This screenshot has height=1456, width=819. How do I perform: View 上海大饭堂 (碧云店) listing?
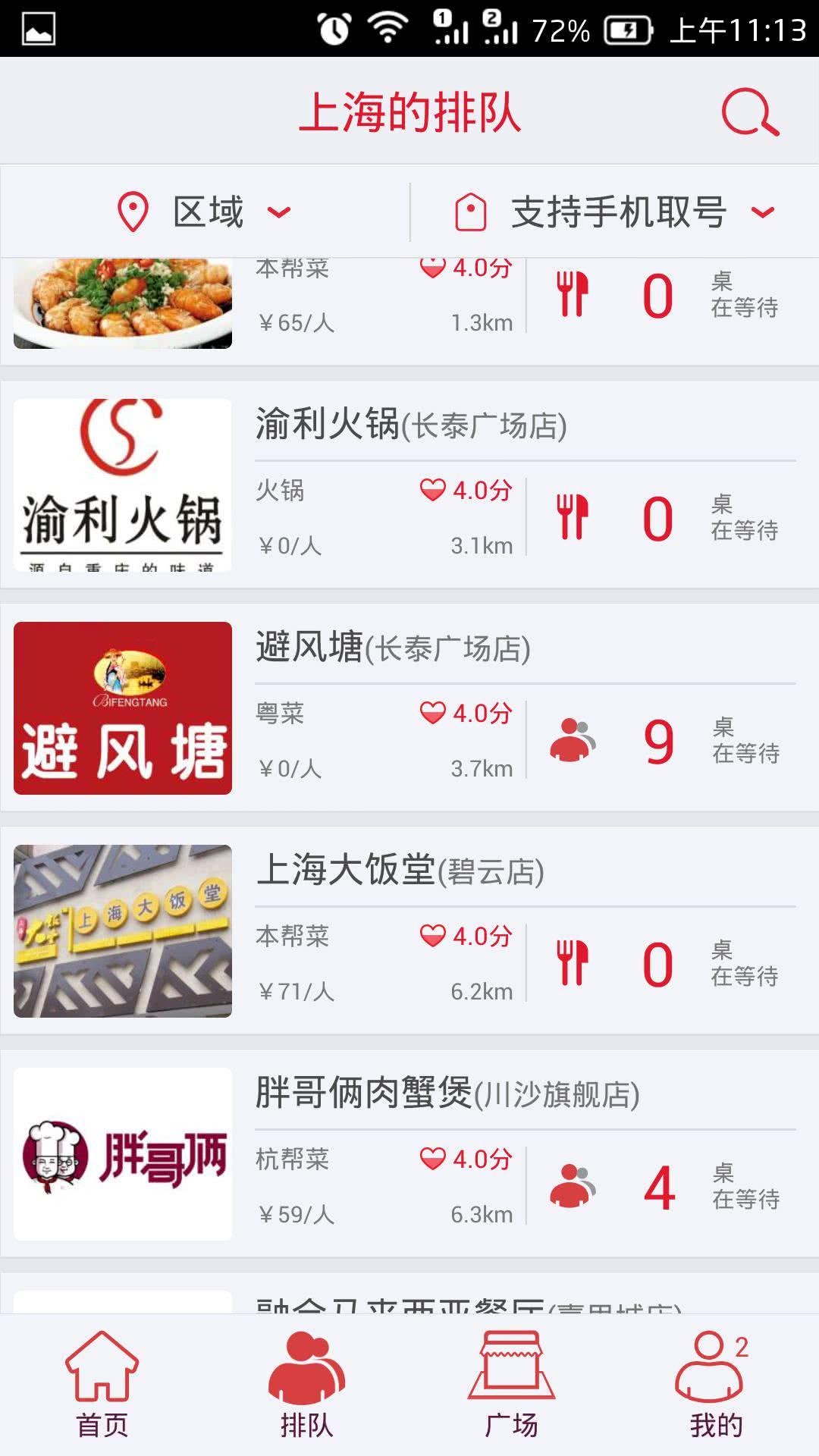[409, 931]
